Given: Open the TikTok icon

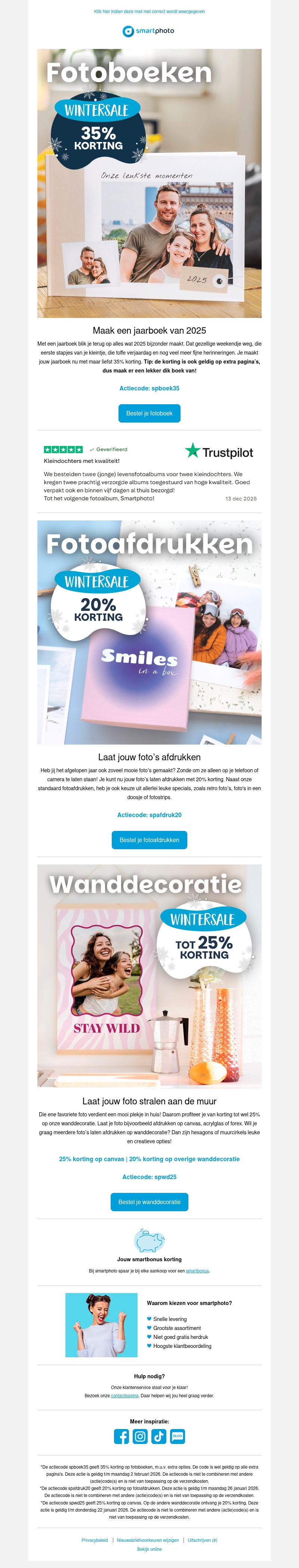Looking at the screenshot, I should coord(159,1436).
